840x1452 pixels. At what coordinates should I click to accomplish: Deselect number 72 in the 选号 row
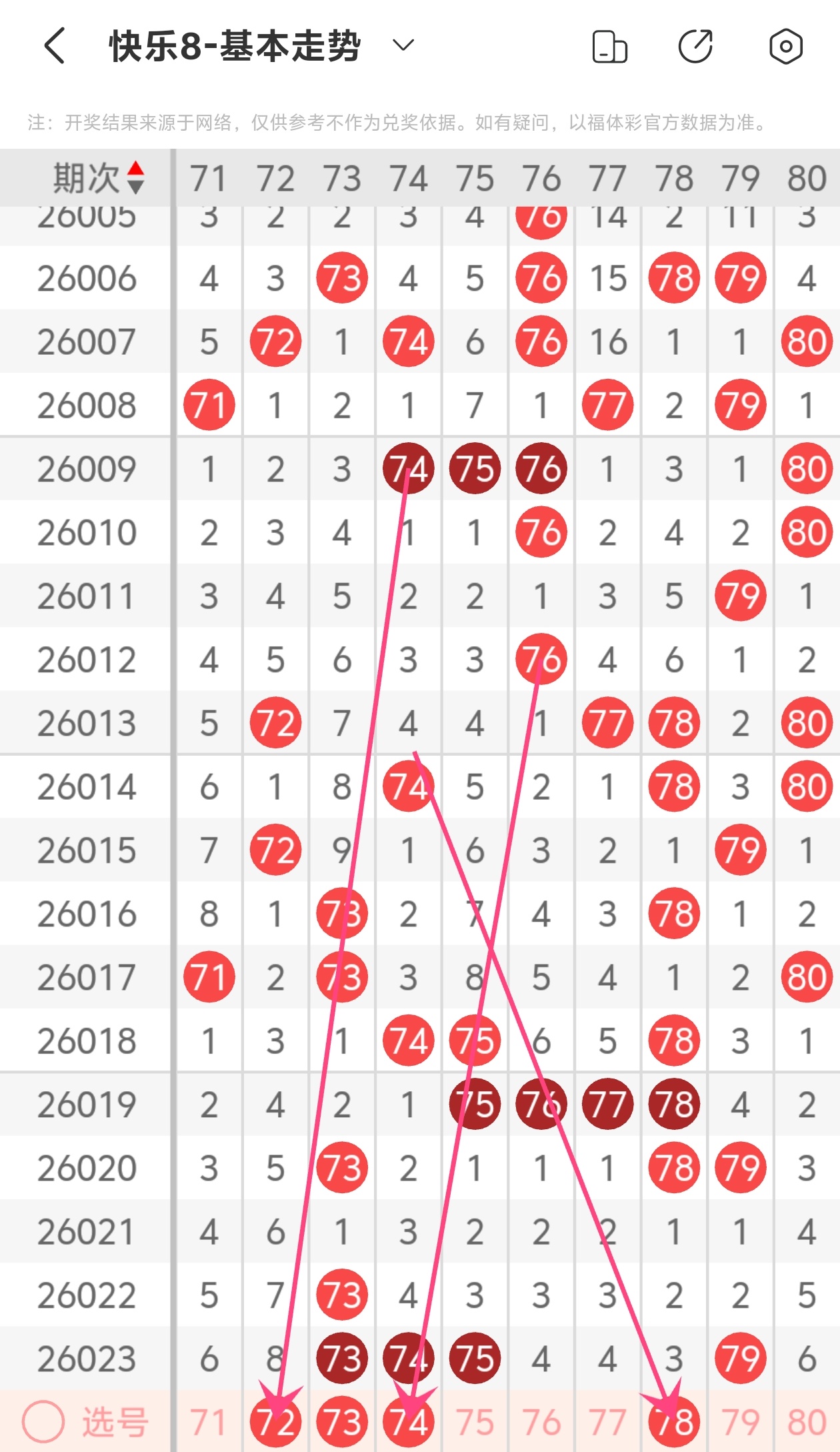pos(275,1421)
